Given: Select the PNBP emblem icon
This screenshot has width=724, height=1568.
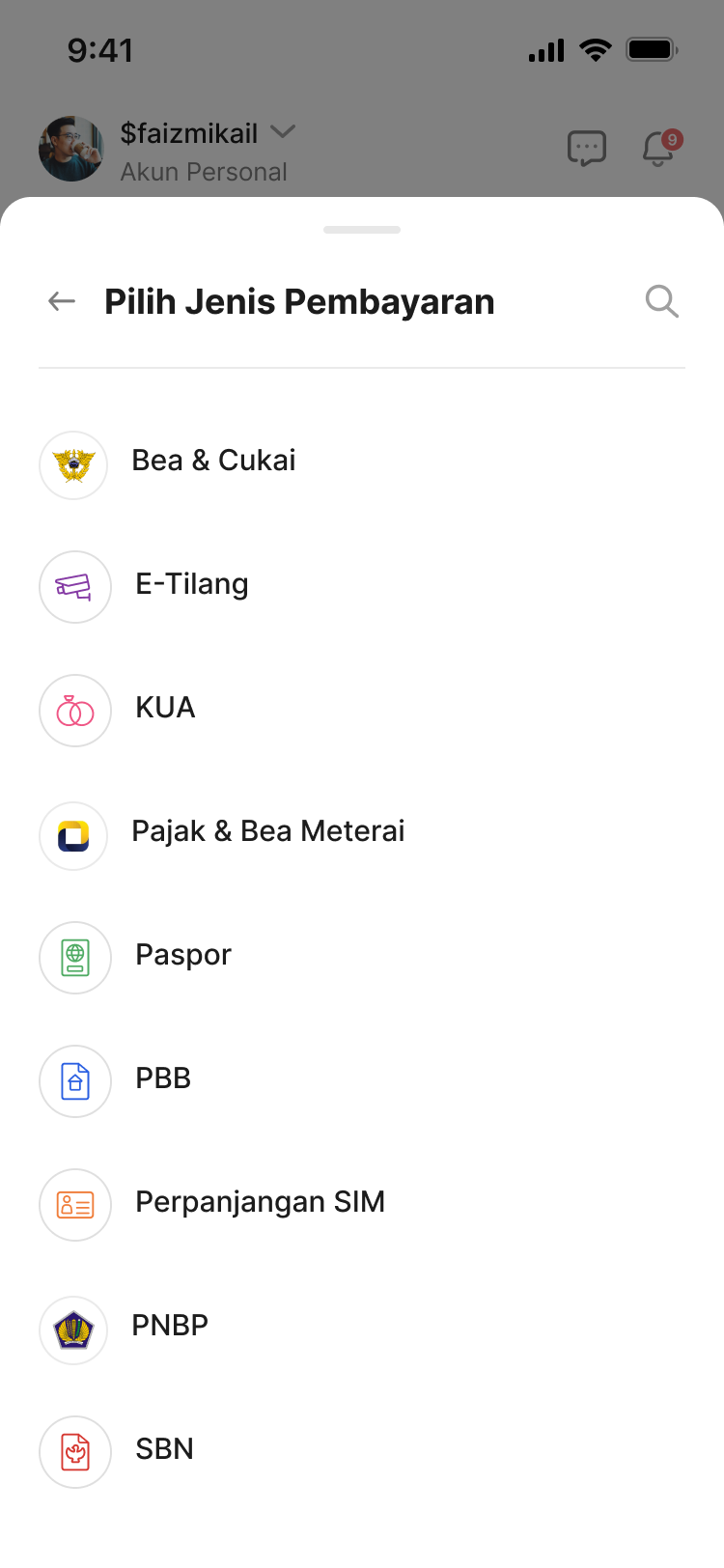Looking at the screenshot, I should [x=73, y=1330].
